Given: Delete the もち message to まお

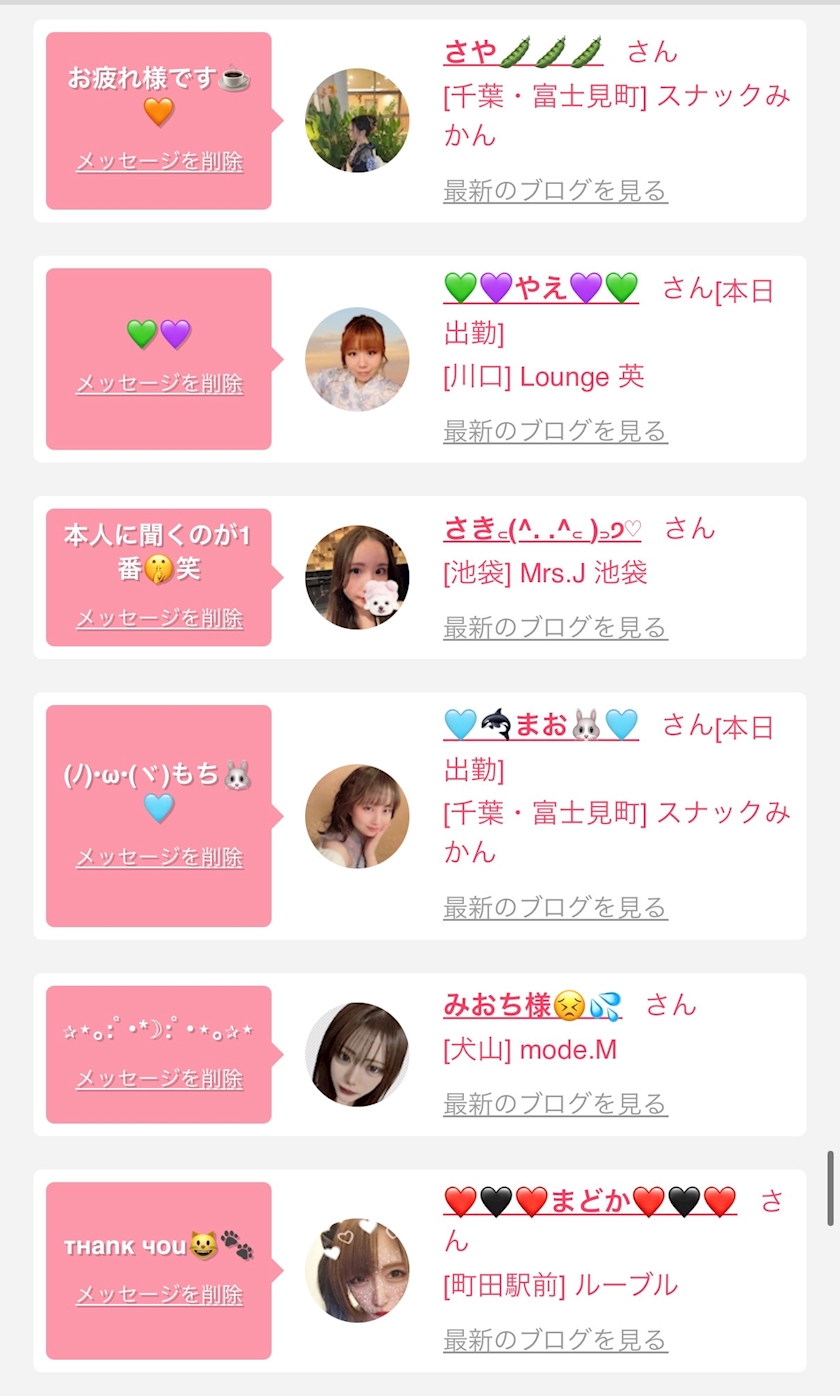Looking at the screenshot, I should click(159, 858).
